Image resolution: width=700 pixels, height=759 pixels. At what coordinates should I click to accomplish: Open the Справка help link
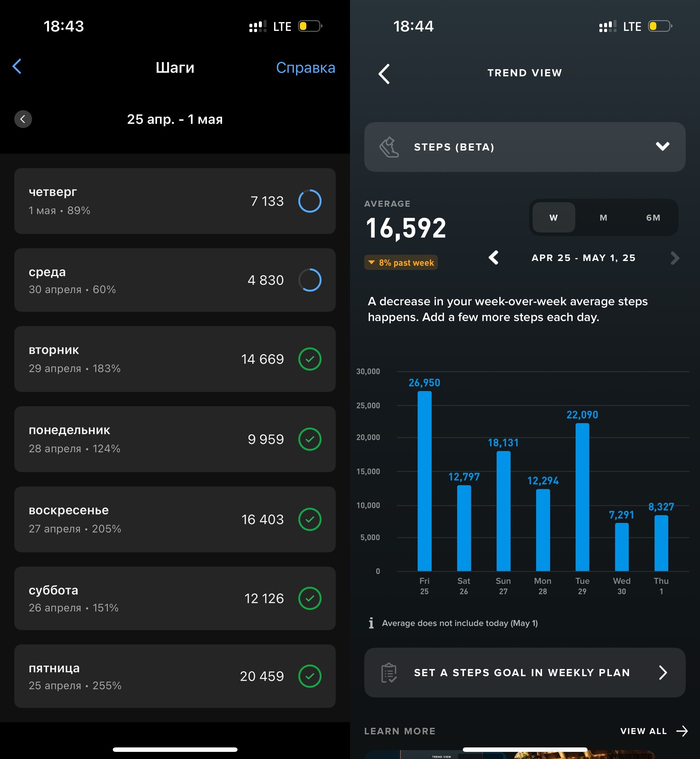tap(305, 68)
